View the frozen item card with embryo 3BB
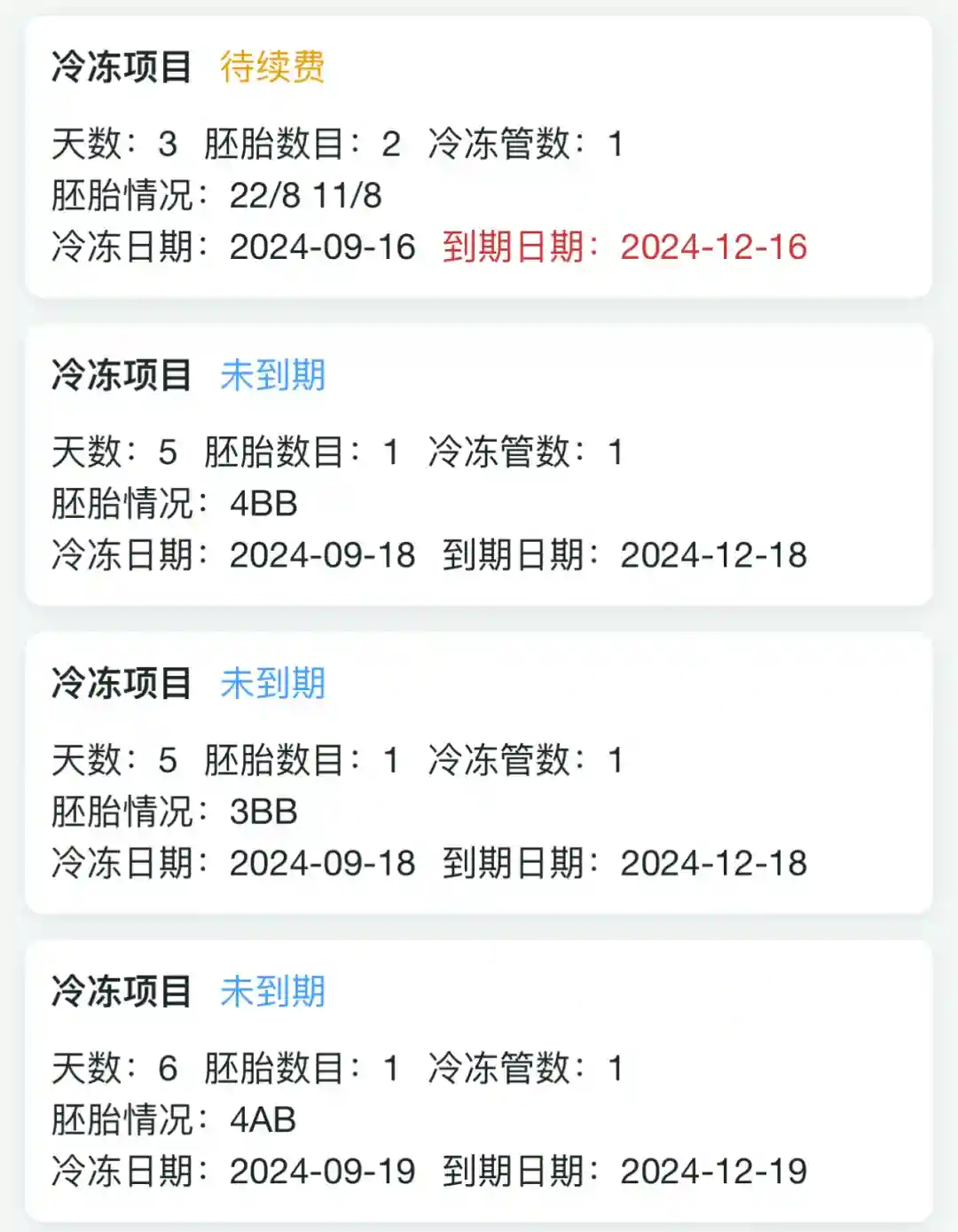958x1232 pixels. pyautogui.click(x=479, y=773)
